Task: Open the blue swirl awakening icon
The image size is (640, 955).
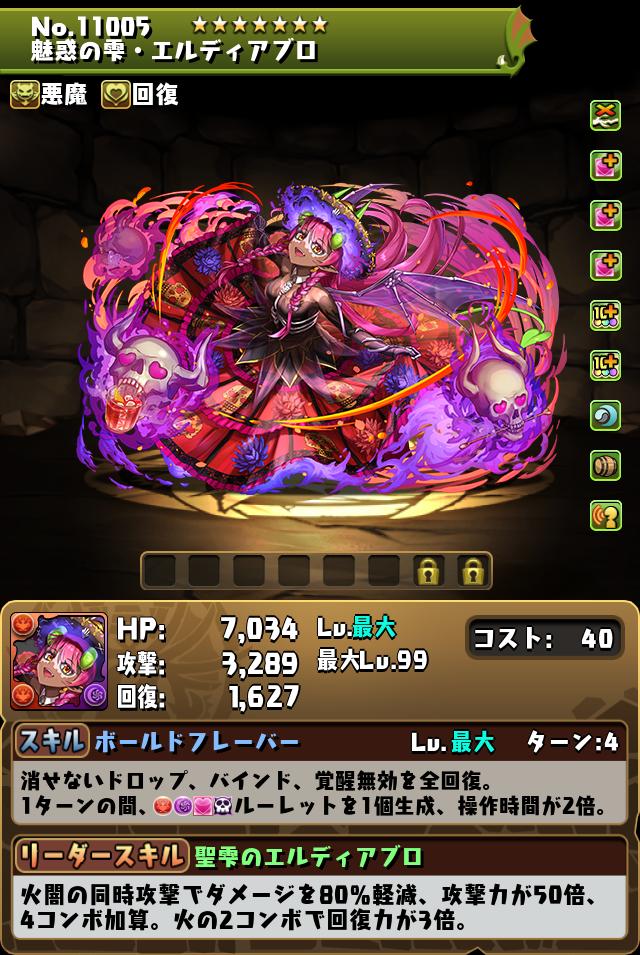Action: [605, 416]
